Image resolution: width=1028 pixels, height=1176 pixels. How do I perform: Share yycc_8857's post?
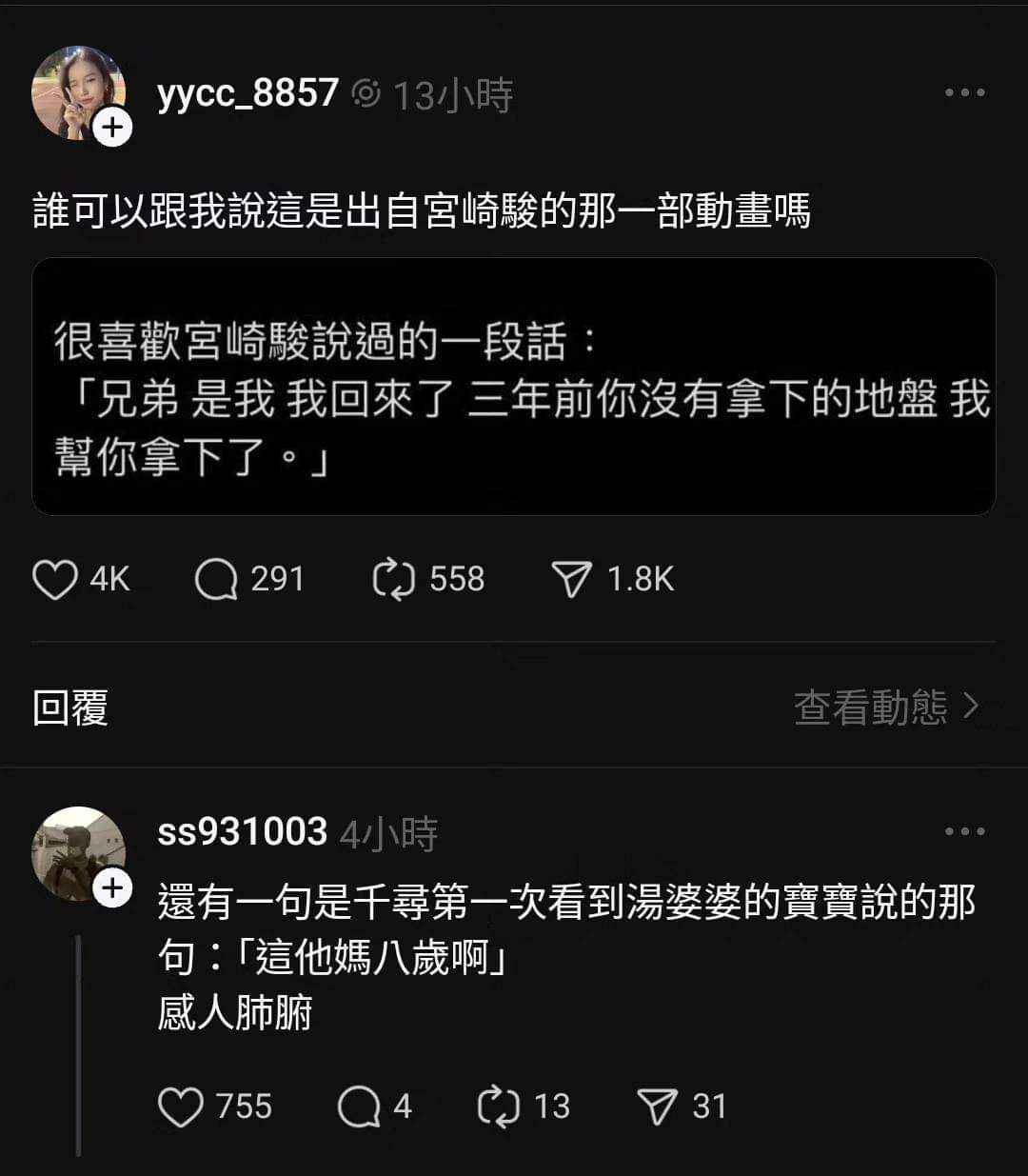coord(572,579)
